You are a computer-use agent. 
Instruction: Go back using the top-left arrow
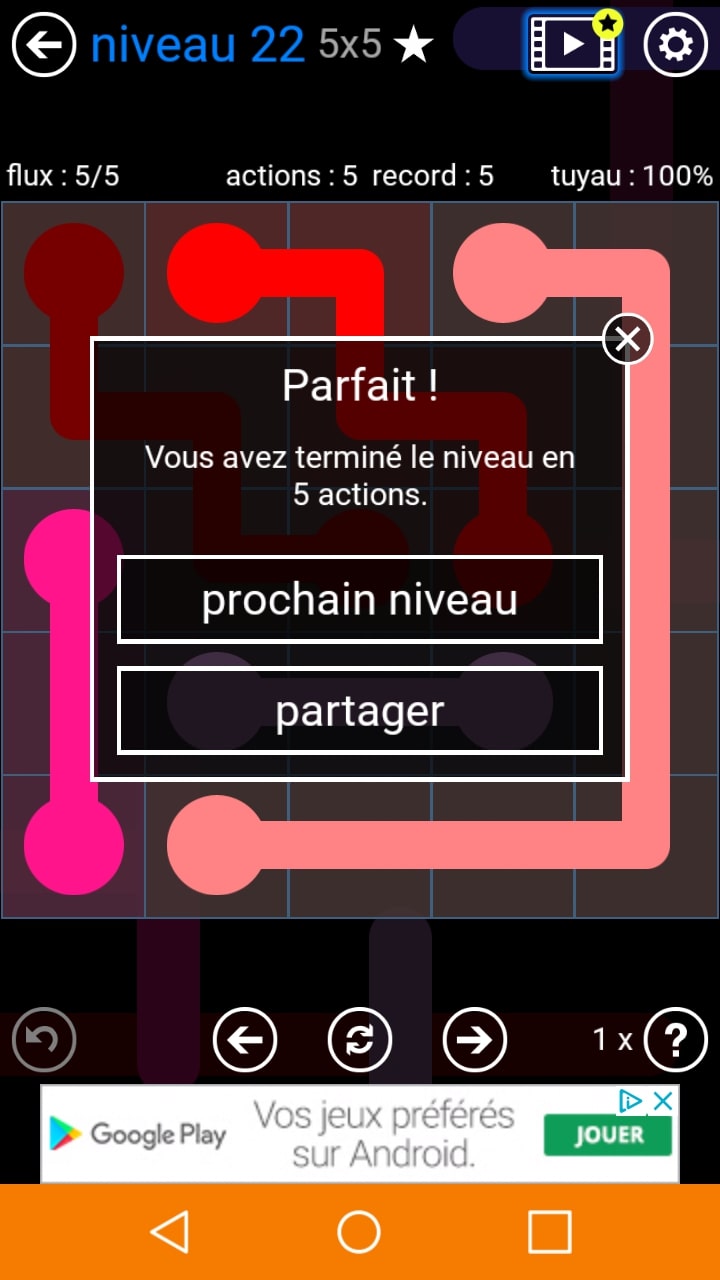click(x=44, y=45)
